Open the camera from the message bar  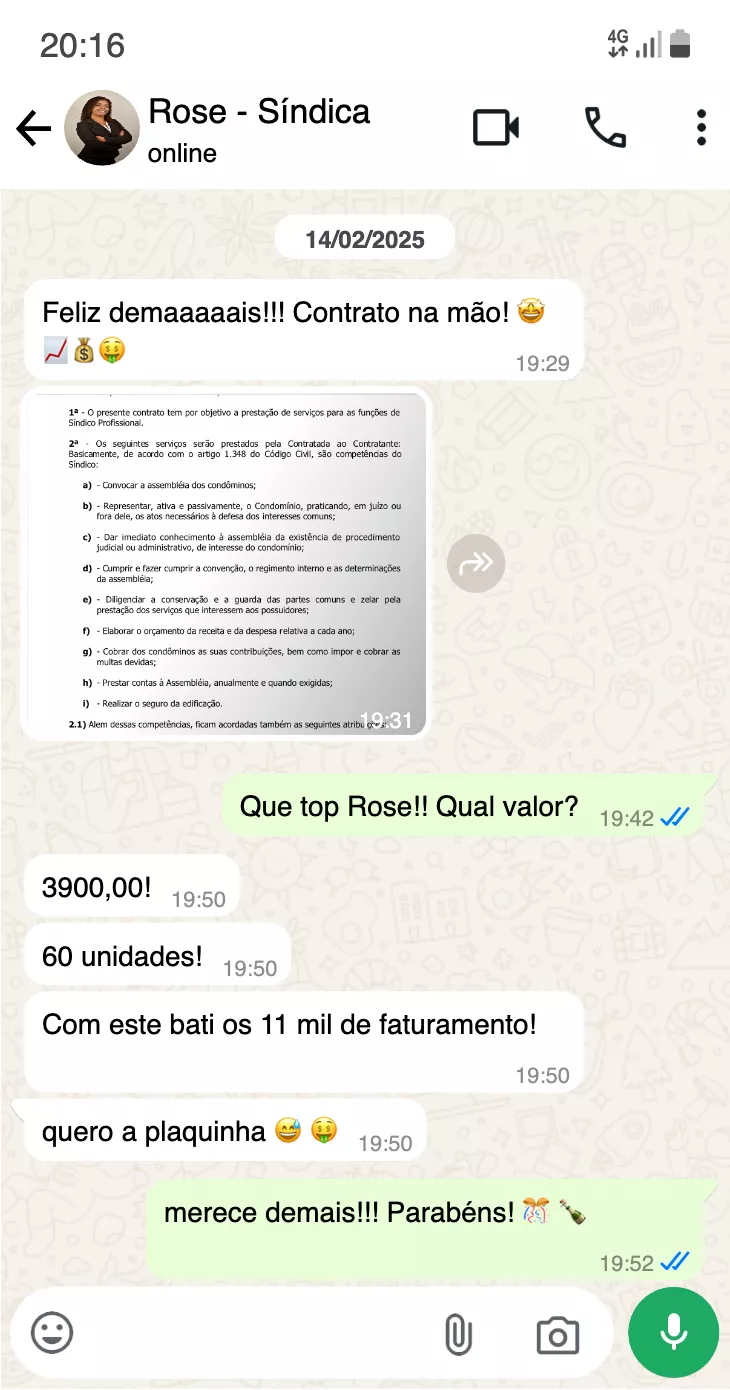coord(558,1334)
